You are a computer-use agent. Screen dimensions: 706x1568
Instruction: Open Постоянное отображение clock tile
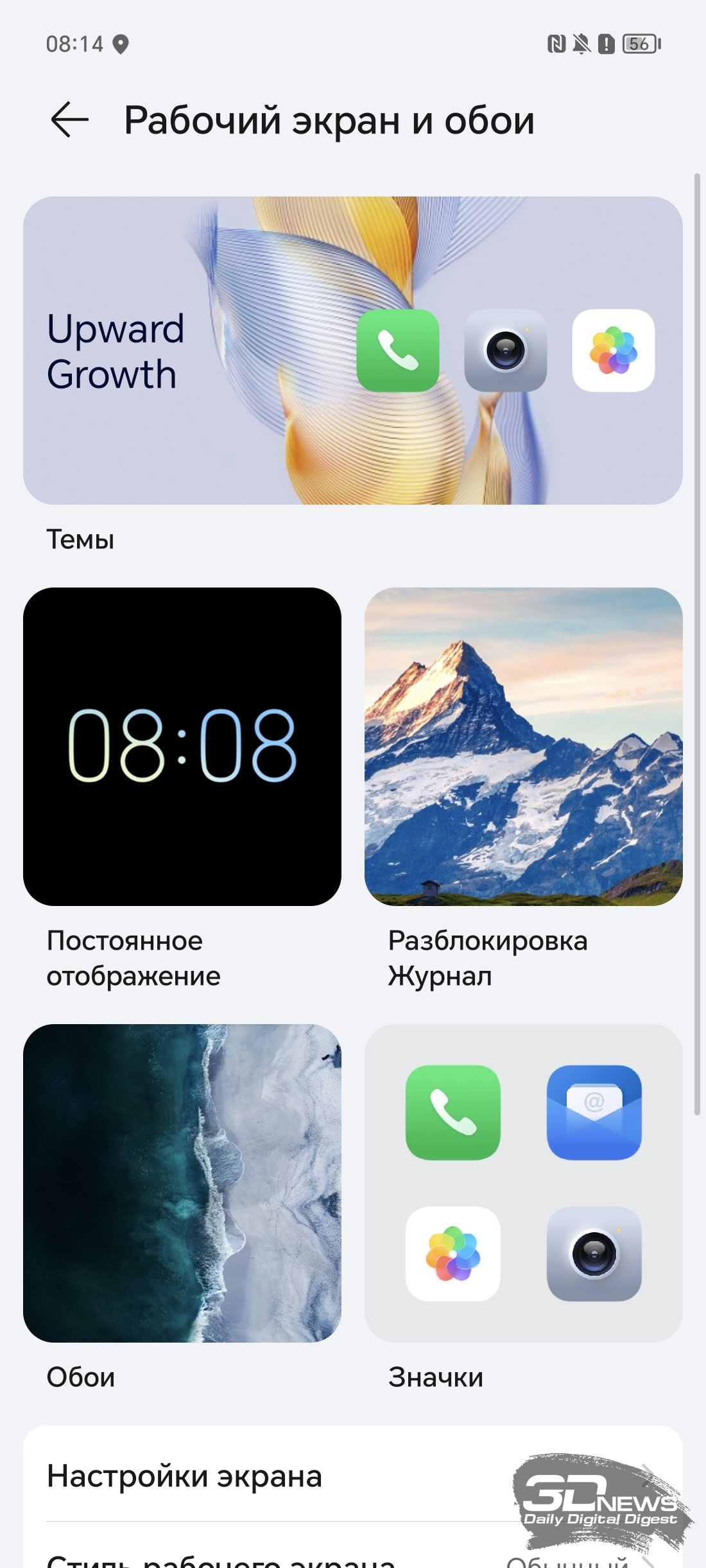tap(182, 747)
